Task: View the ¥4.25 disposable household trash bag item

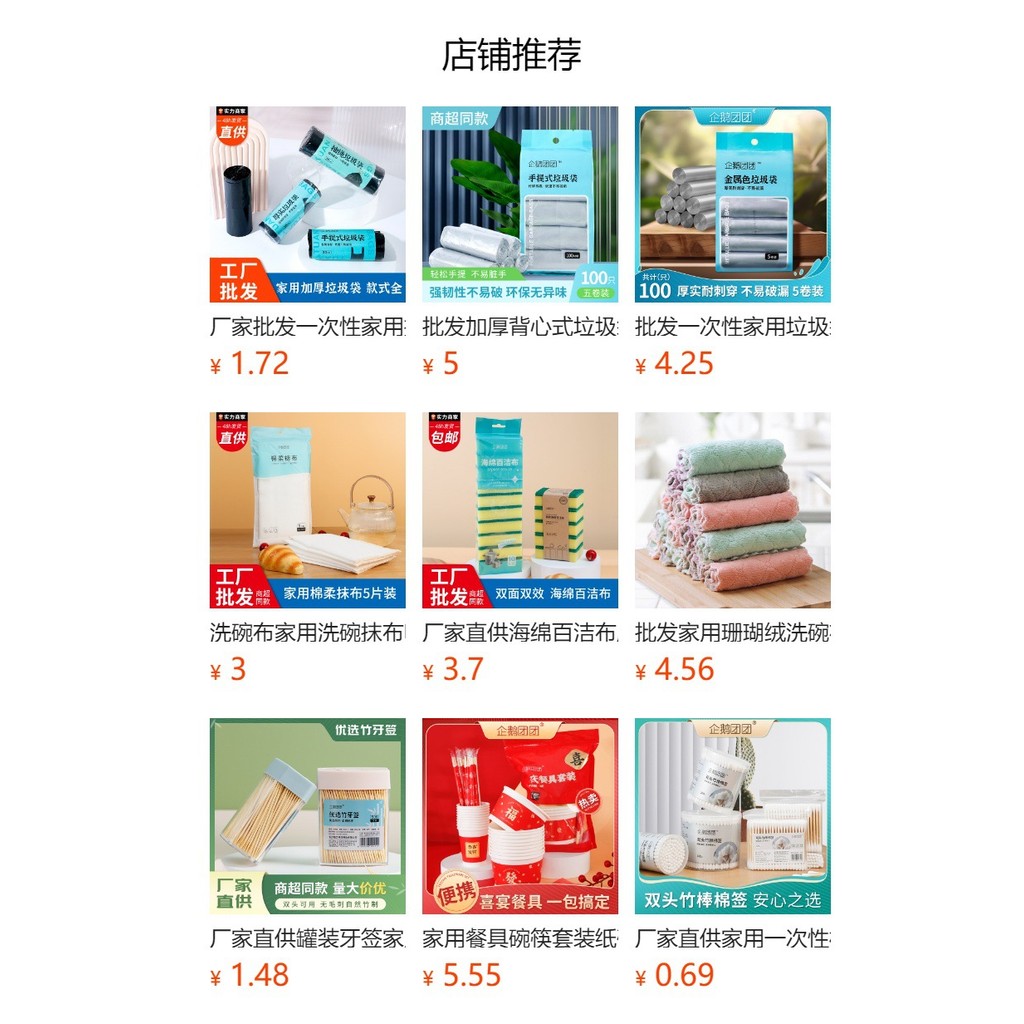Action: pos(732,205)
